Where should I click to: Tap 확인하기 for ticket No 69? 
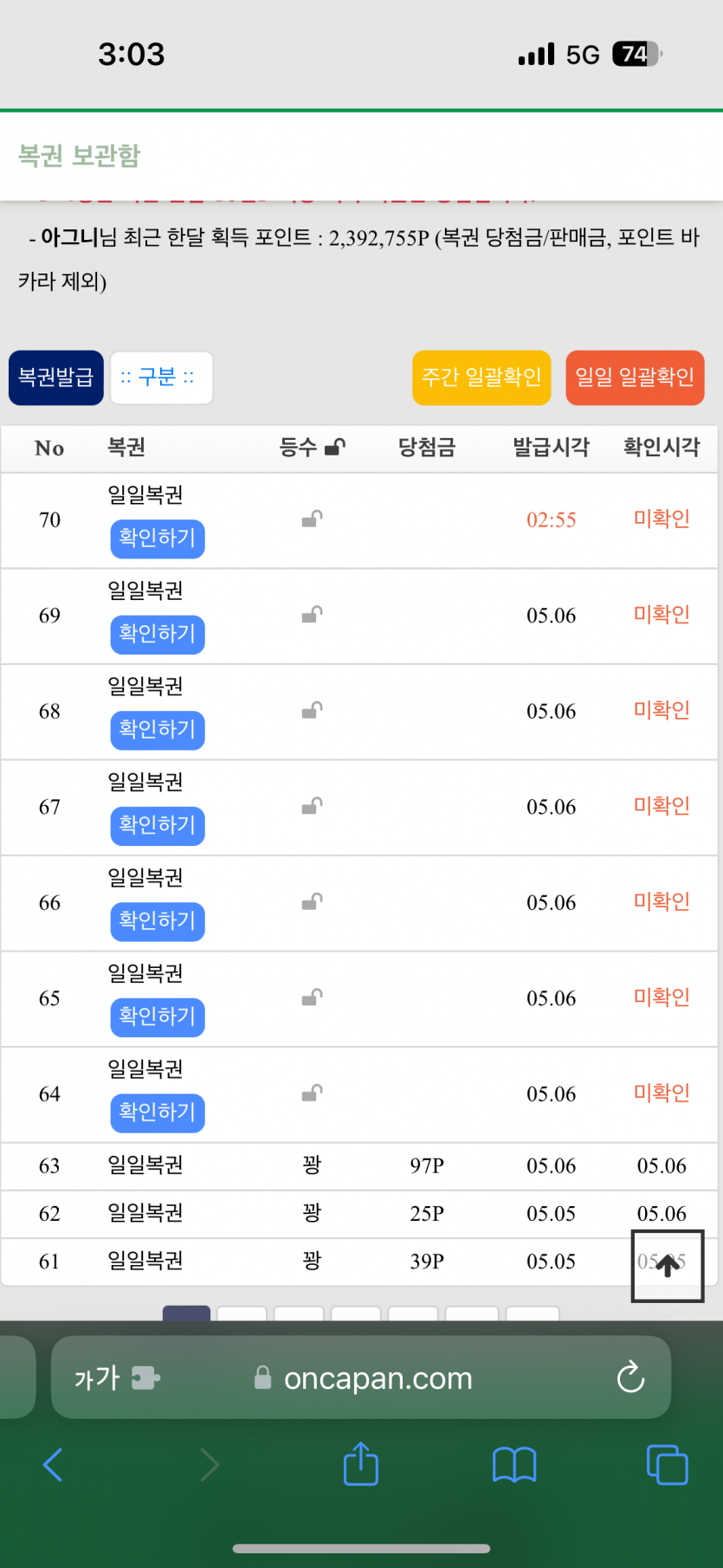[x=158, y=635]
